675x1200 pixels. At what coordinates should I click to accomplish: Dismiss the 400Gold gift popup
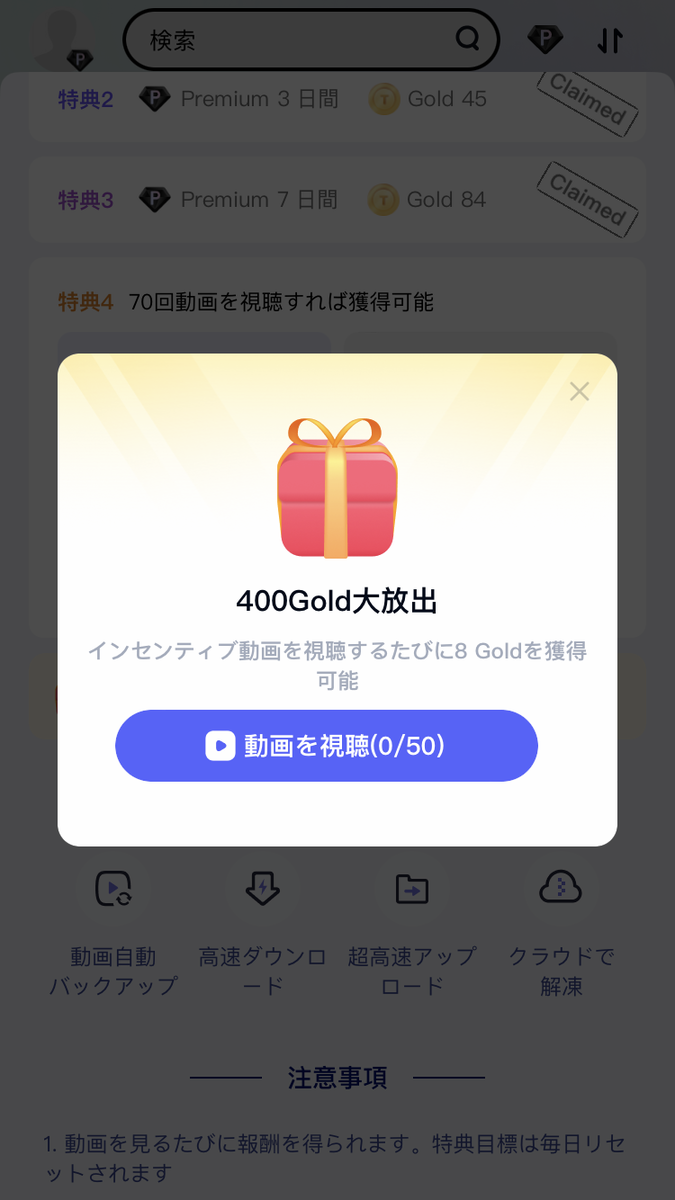[x=579, y=392]
